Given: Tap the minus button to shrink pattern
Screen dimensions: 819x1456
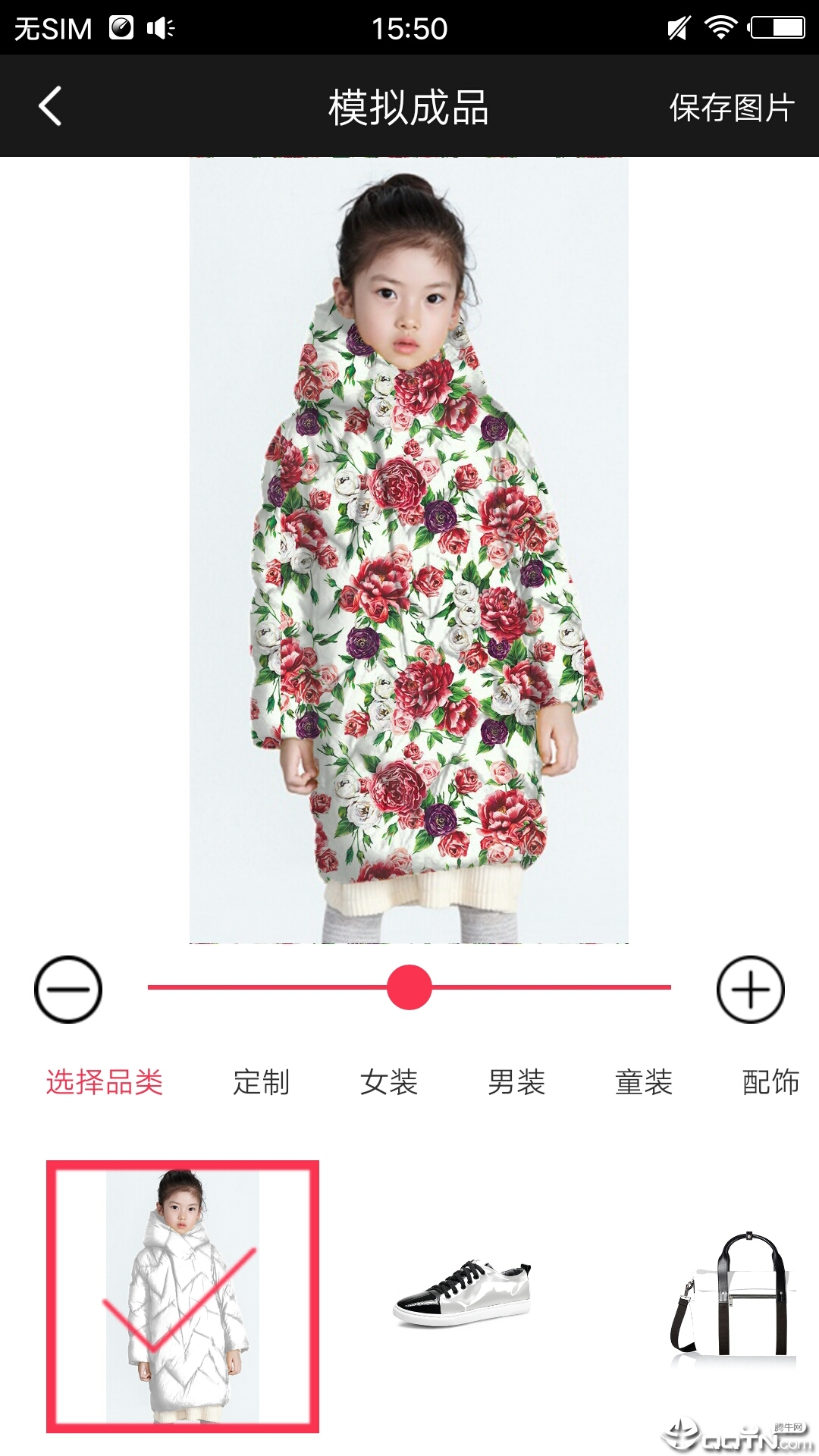Looking at the screenshot, I should tap(68, 989).
